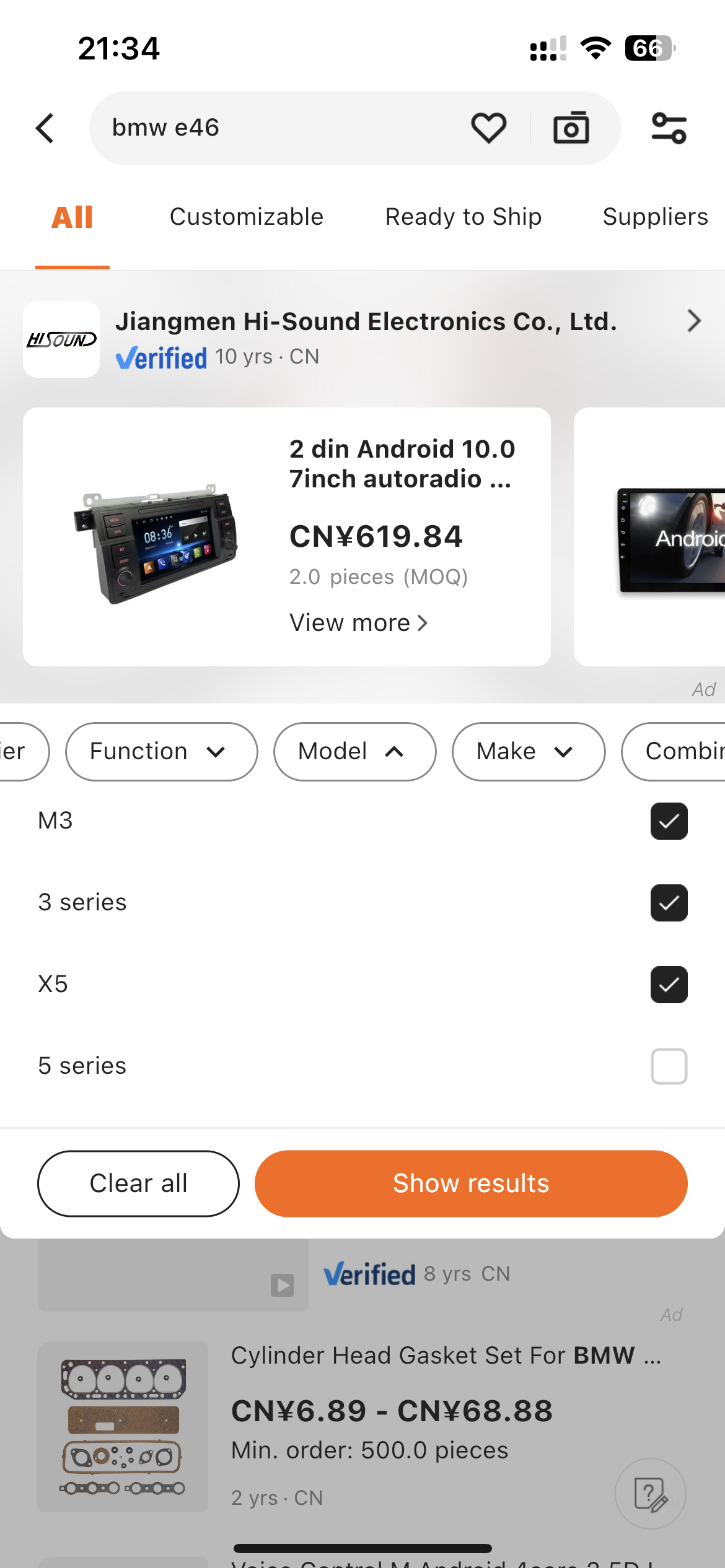
Task: Uncheck the 3 series checkbox
Action: pos(669,903)
